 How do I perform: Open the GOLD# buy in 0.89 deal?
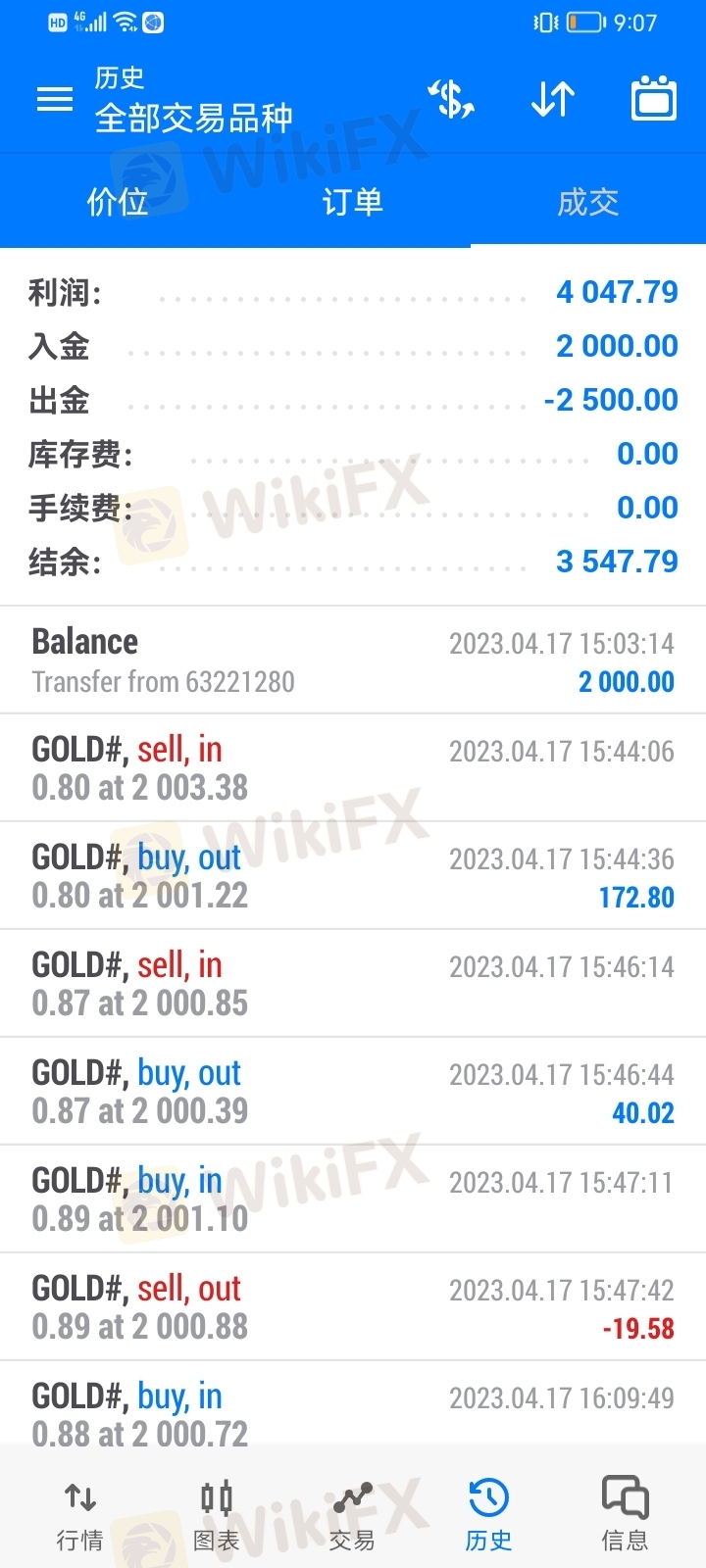pos(353,1200)
